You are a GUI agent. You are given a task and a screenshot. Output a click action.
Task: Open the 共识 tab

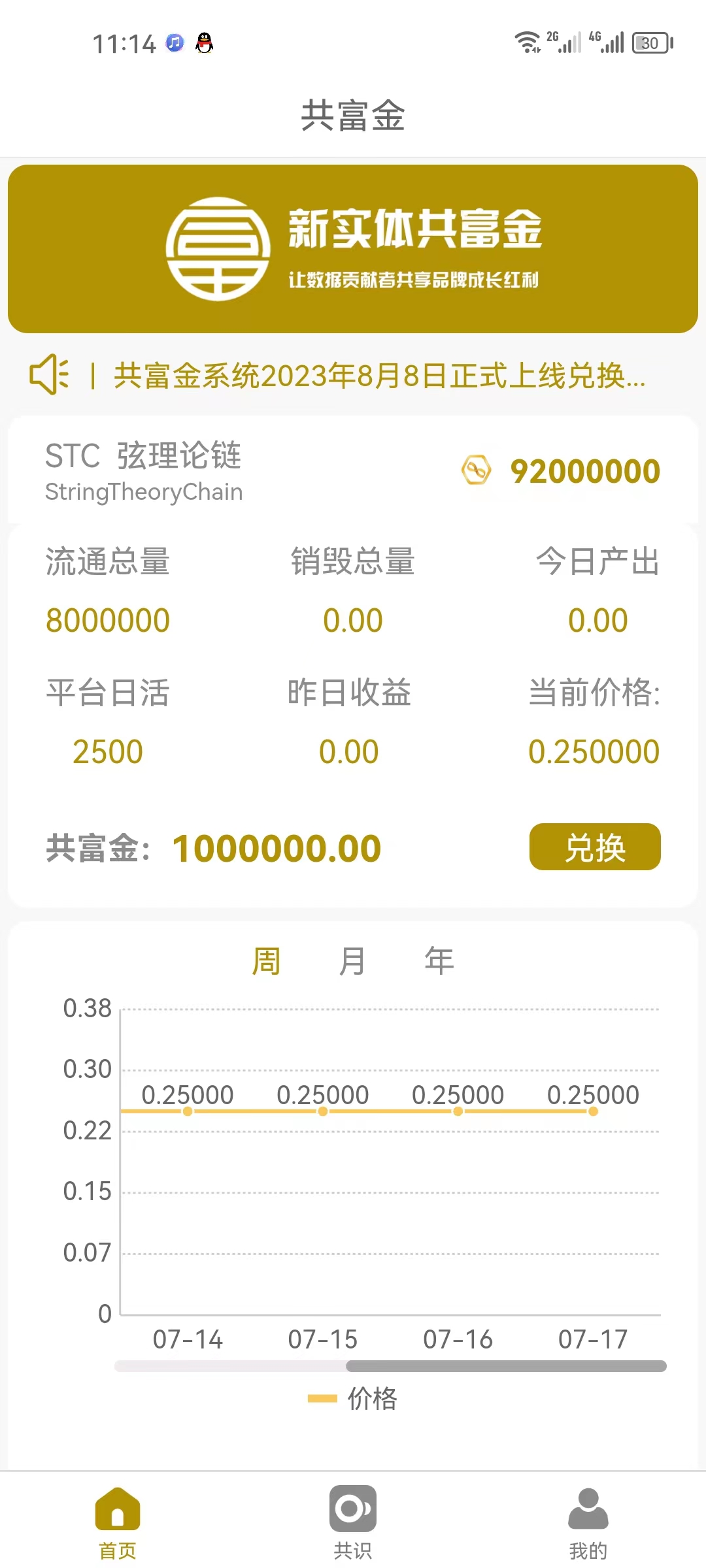click(x=353, y=1521)
